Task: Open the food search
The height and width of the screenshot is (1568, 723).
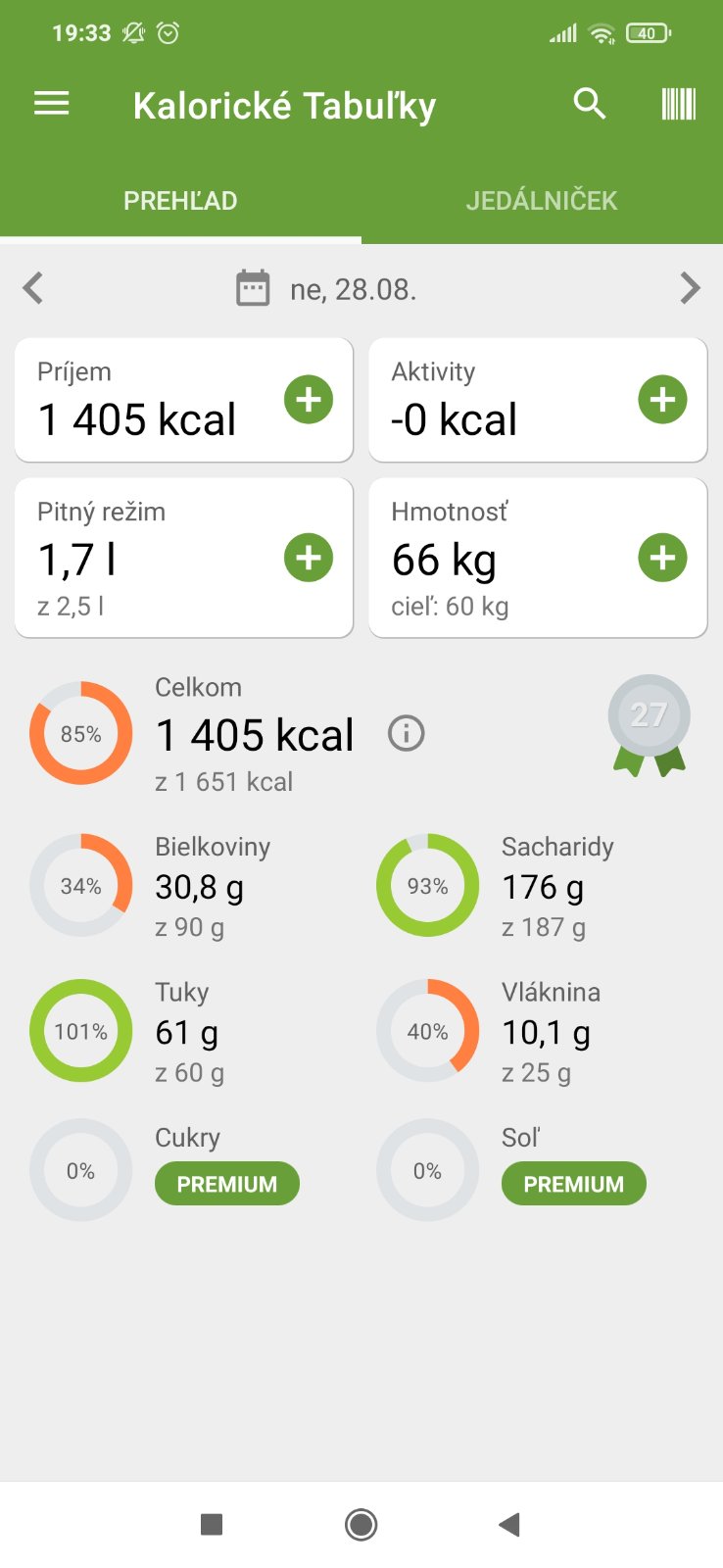Action: click(x=590, y=104)
